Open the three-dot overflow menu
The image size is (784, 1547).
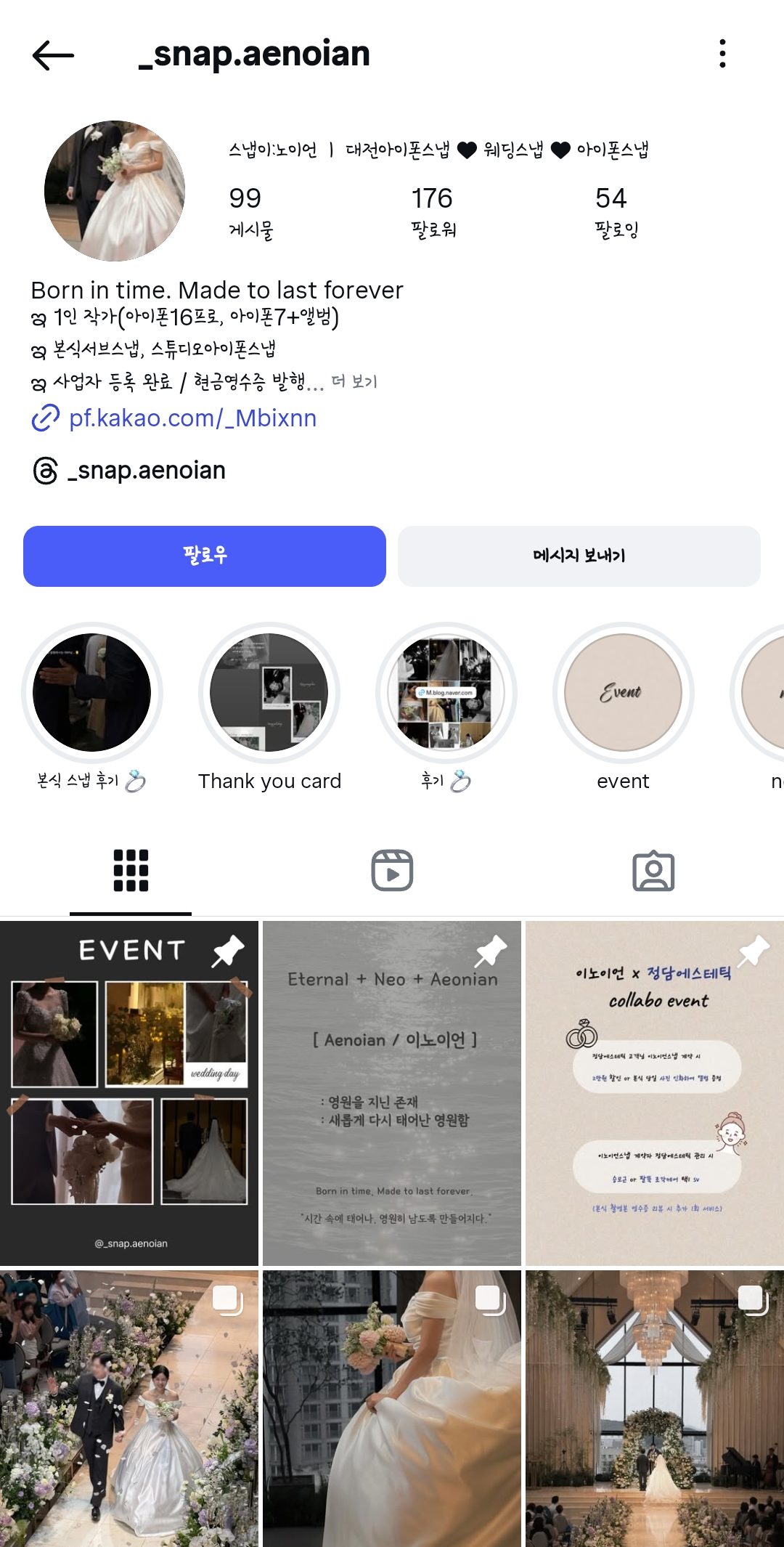pyautogui.click(x=722, y=54)
